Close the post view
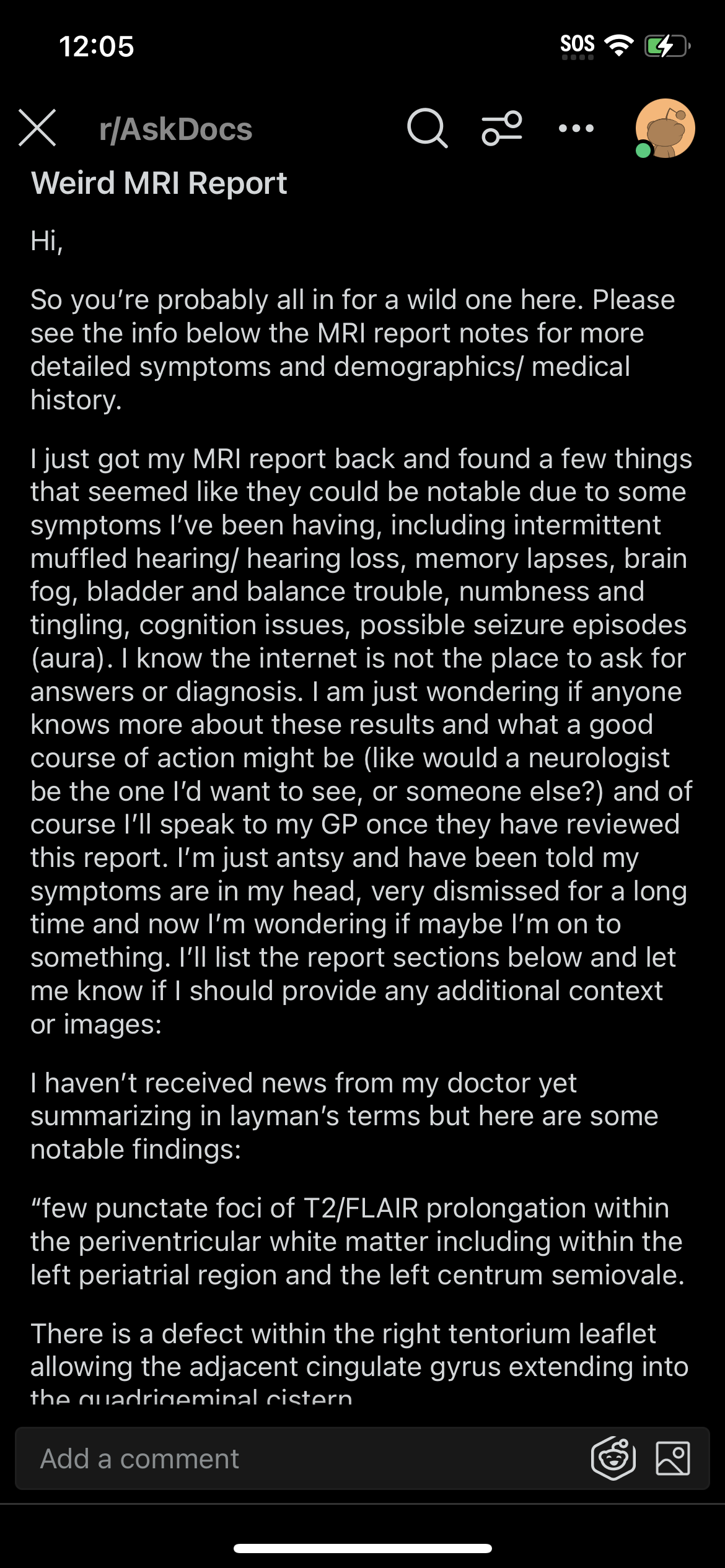725x1568 pixels. [x=37, y=128]
